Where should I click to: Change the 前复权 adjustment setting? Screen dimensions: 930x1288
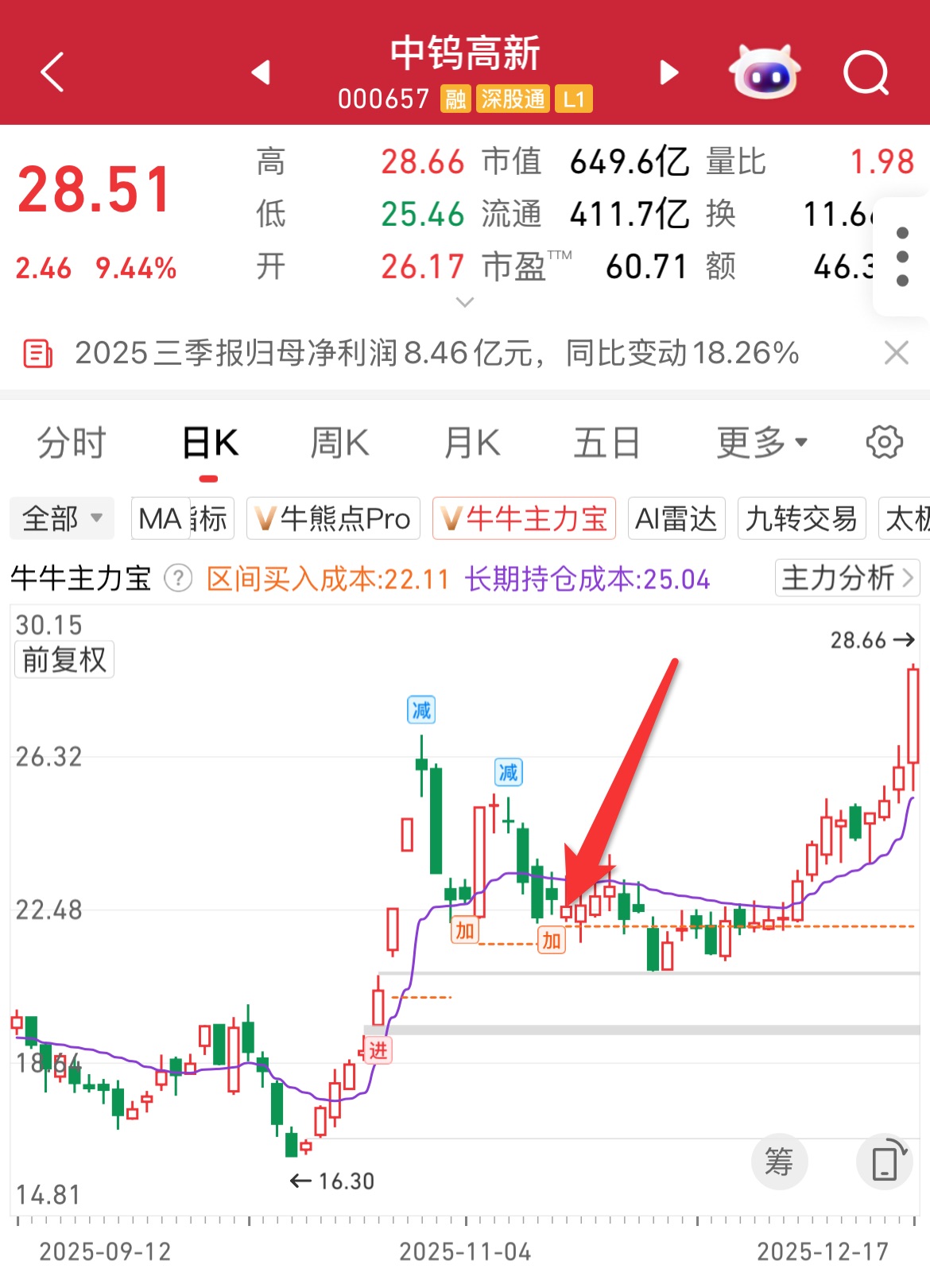[64, 660]
